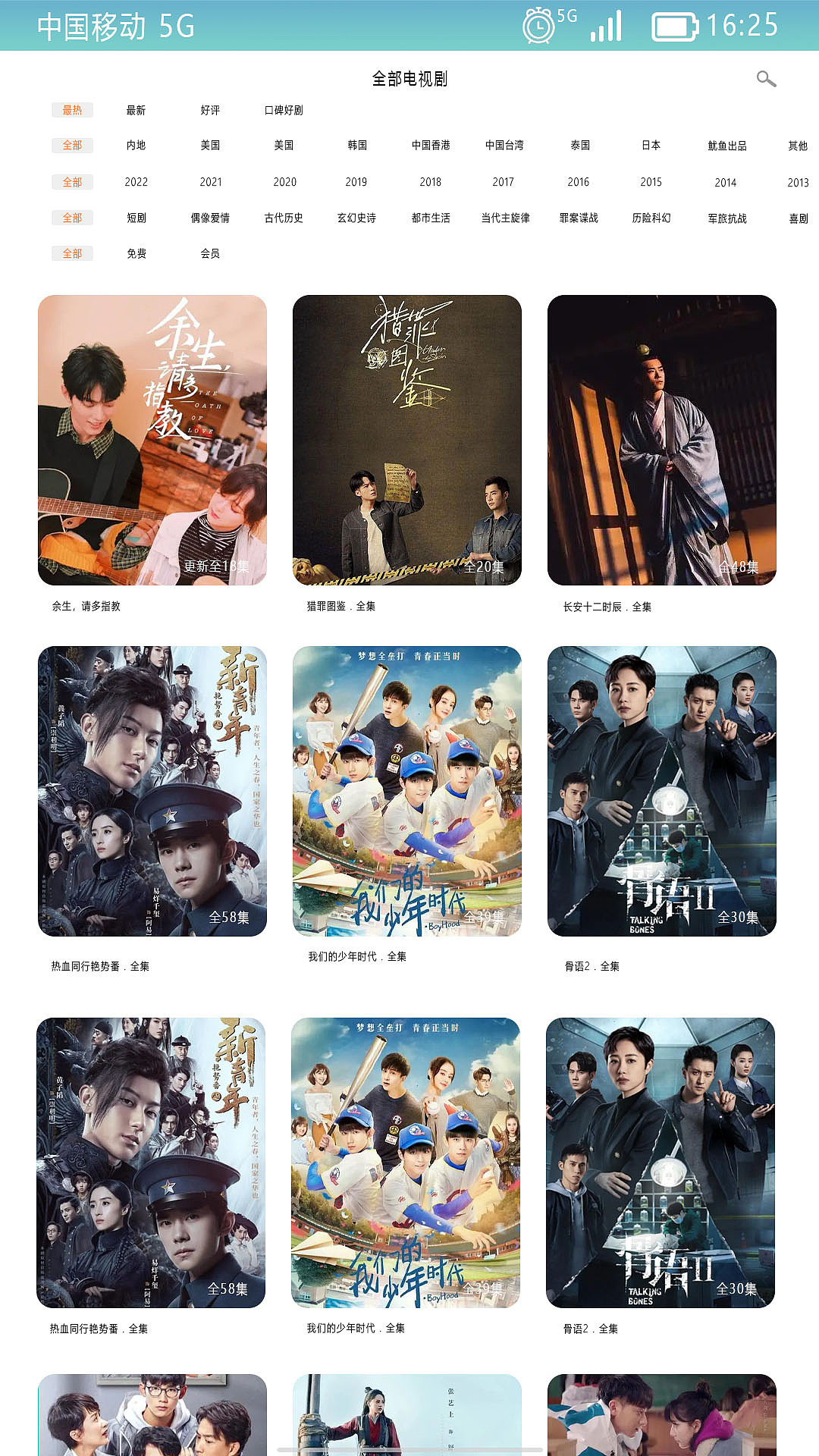Open the search magnifier icon
819x1456 pixels.
766,79
